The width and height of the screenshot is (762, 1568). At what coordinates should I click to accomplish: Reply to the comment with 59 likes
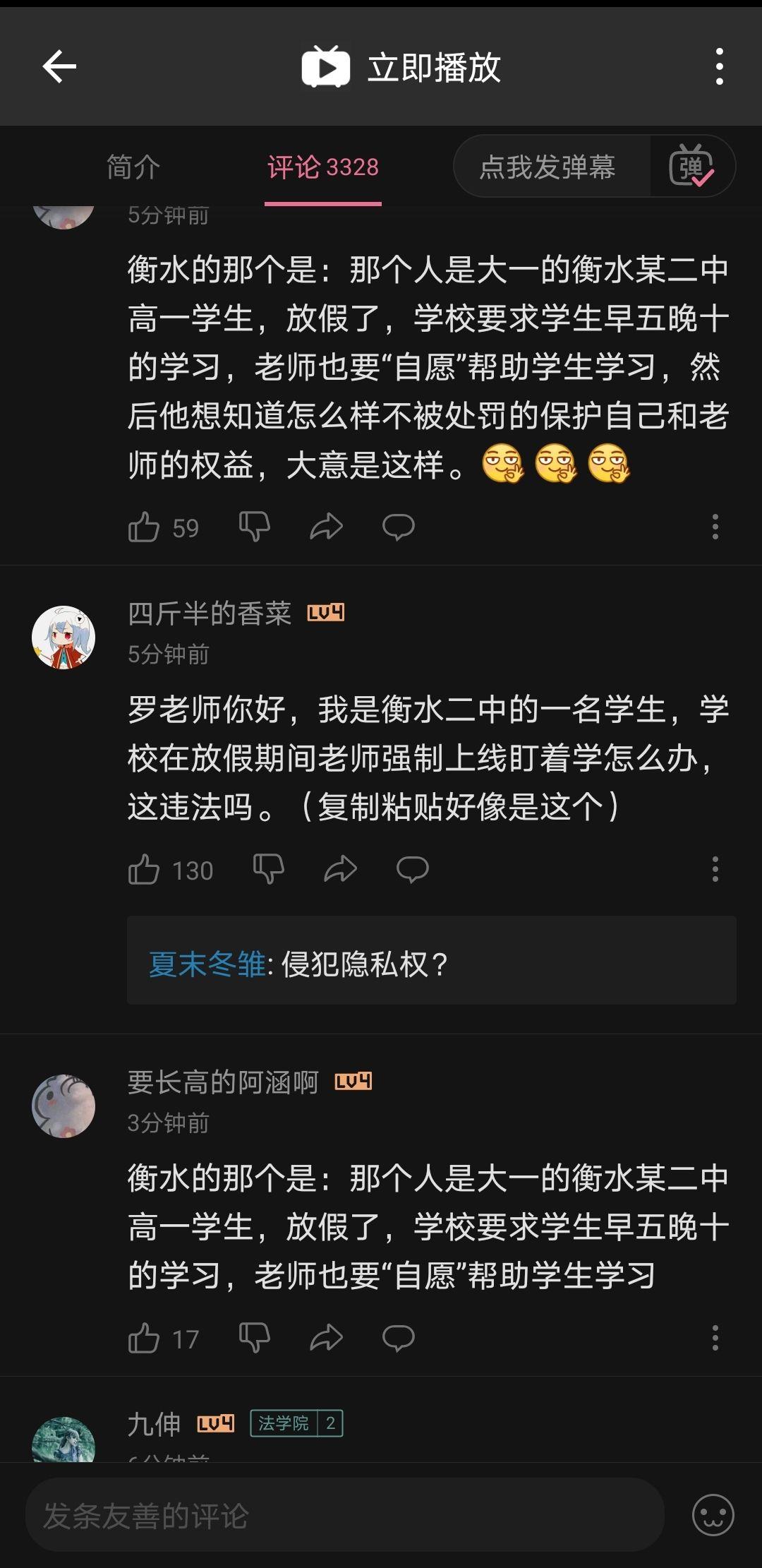[398, 527]
